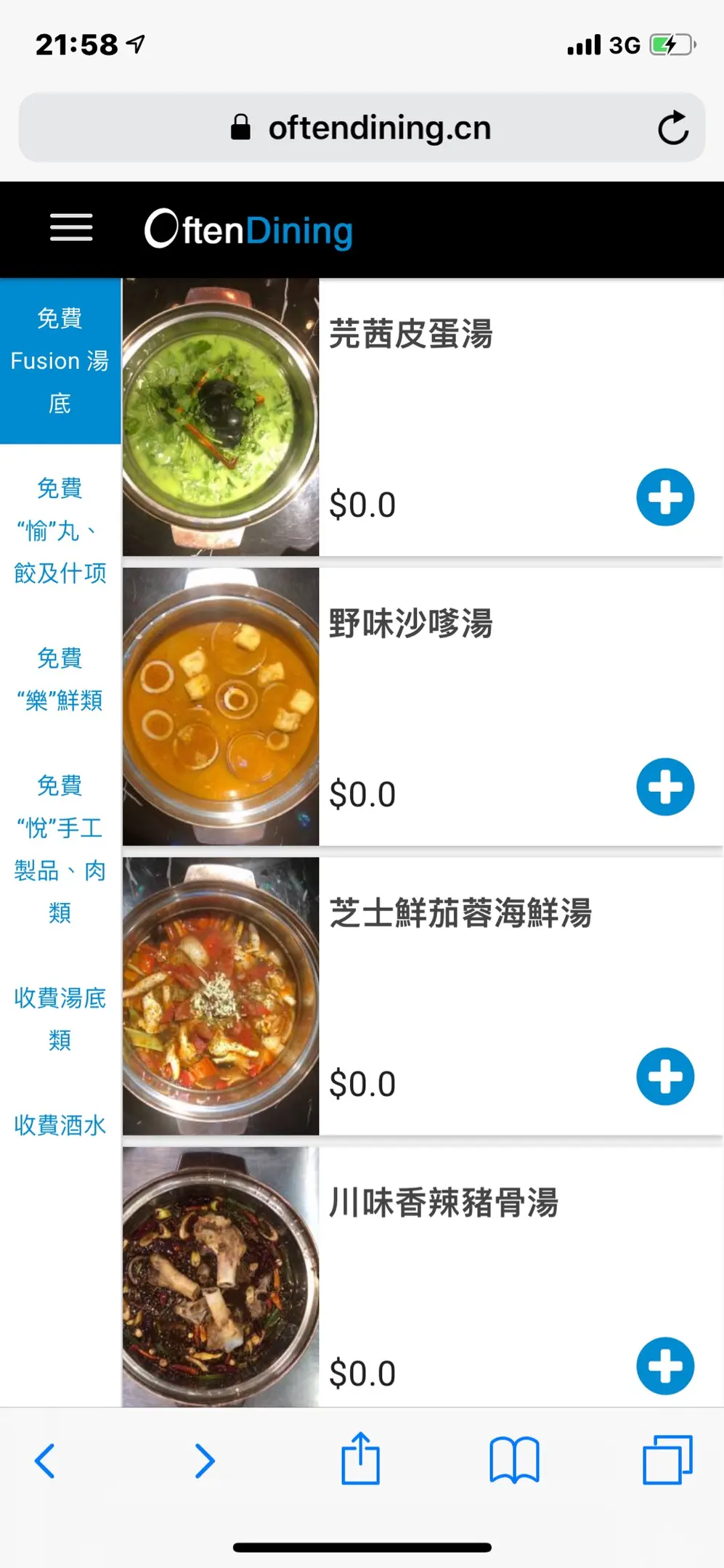Go to 收費湯底類 category
The height and width of the screenshot is (1568, 724).
[60, 1018]
